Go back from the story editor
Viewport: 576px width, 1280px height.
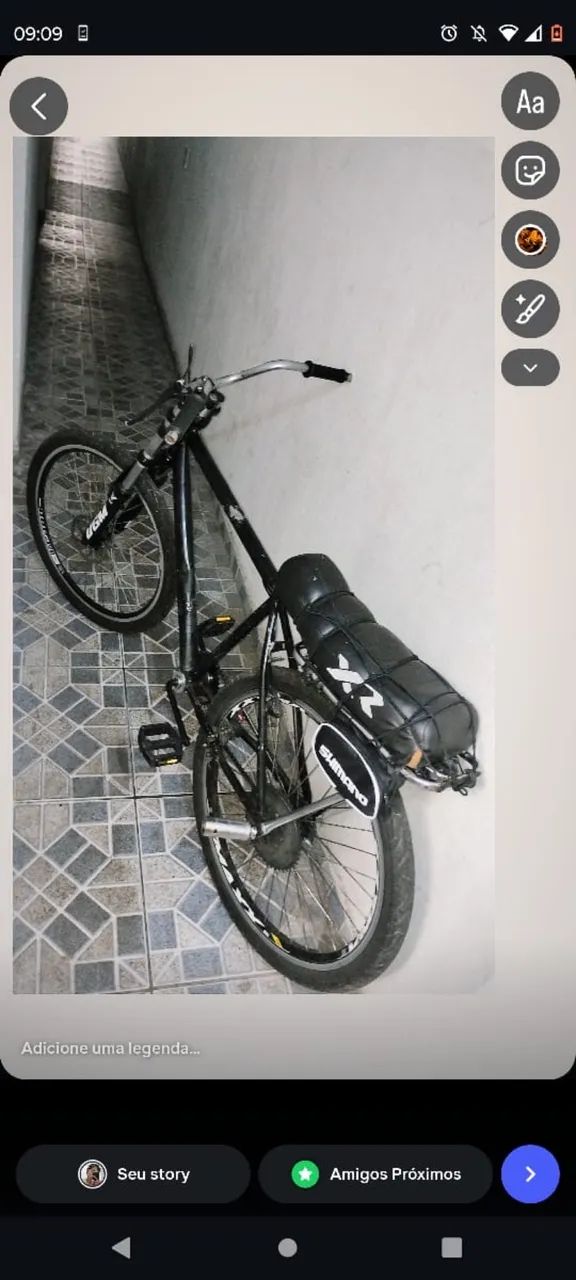(x=39, y=106)
